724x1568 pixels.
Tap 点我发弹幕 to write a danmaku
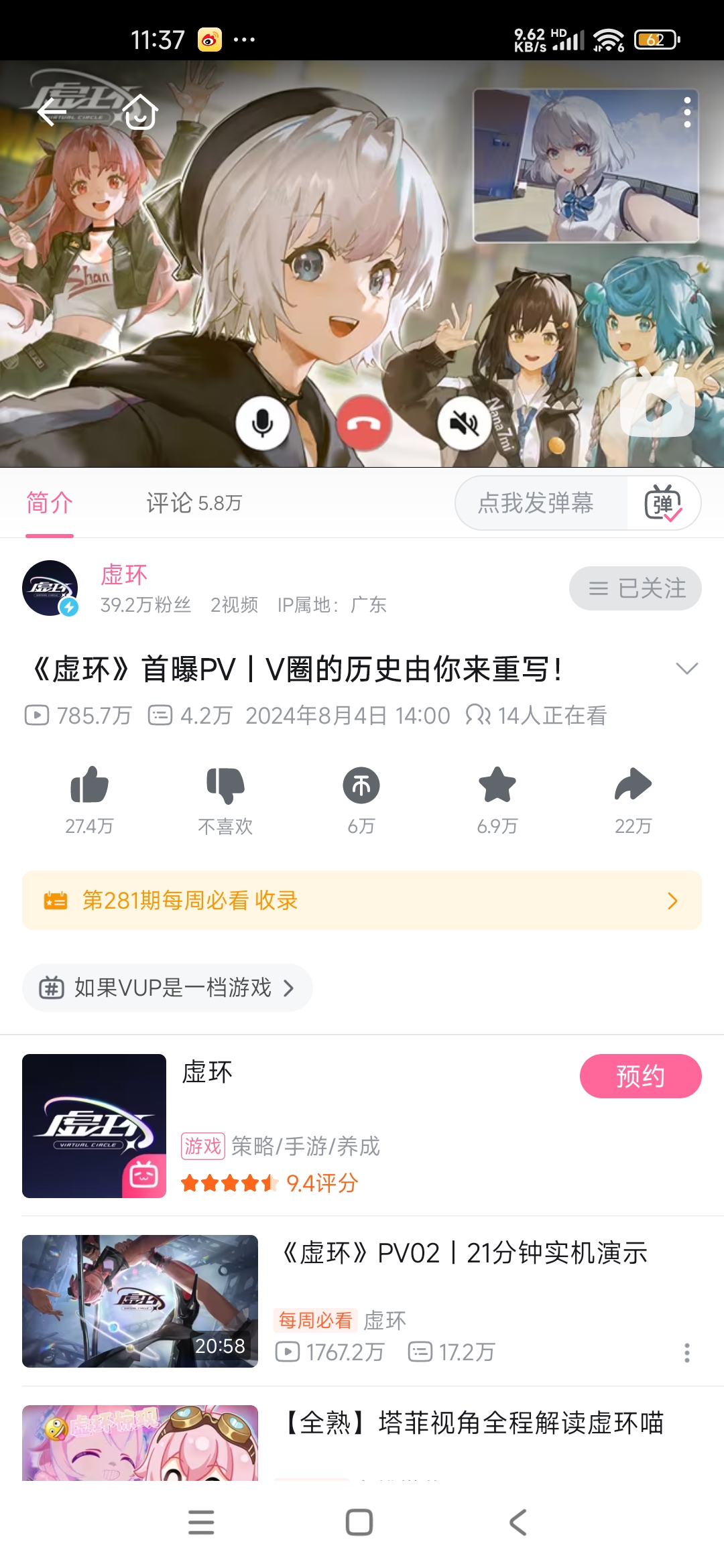[x=536, y=503]
